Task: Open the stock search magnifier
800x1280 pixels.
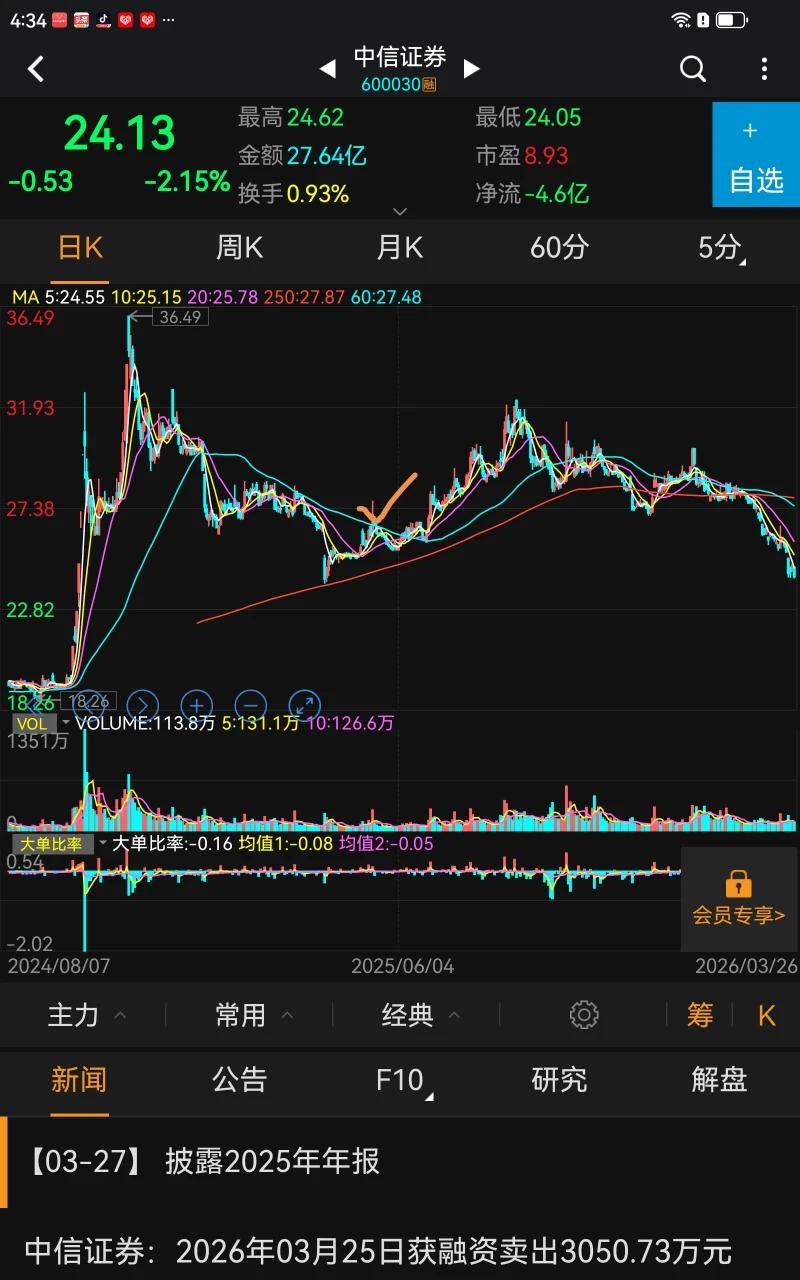Action: click(693, 68)
